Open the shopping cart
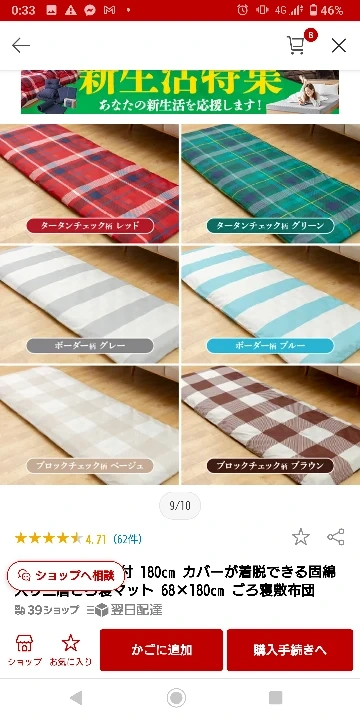The image size is (360, 720). pos(297,45)
